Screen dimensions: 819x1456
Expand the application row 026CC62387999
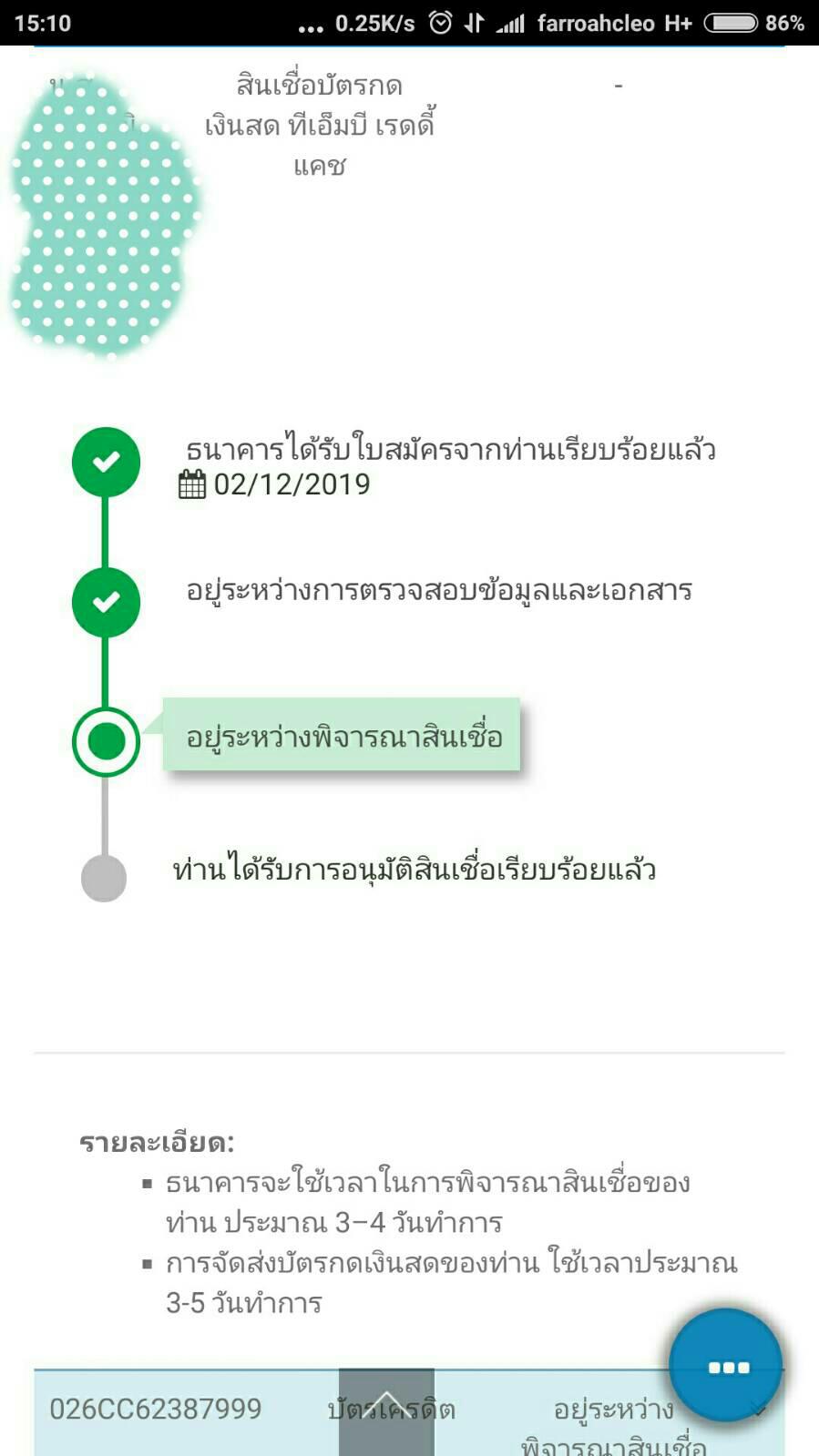409,1413
